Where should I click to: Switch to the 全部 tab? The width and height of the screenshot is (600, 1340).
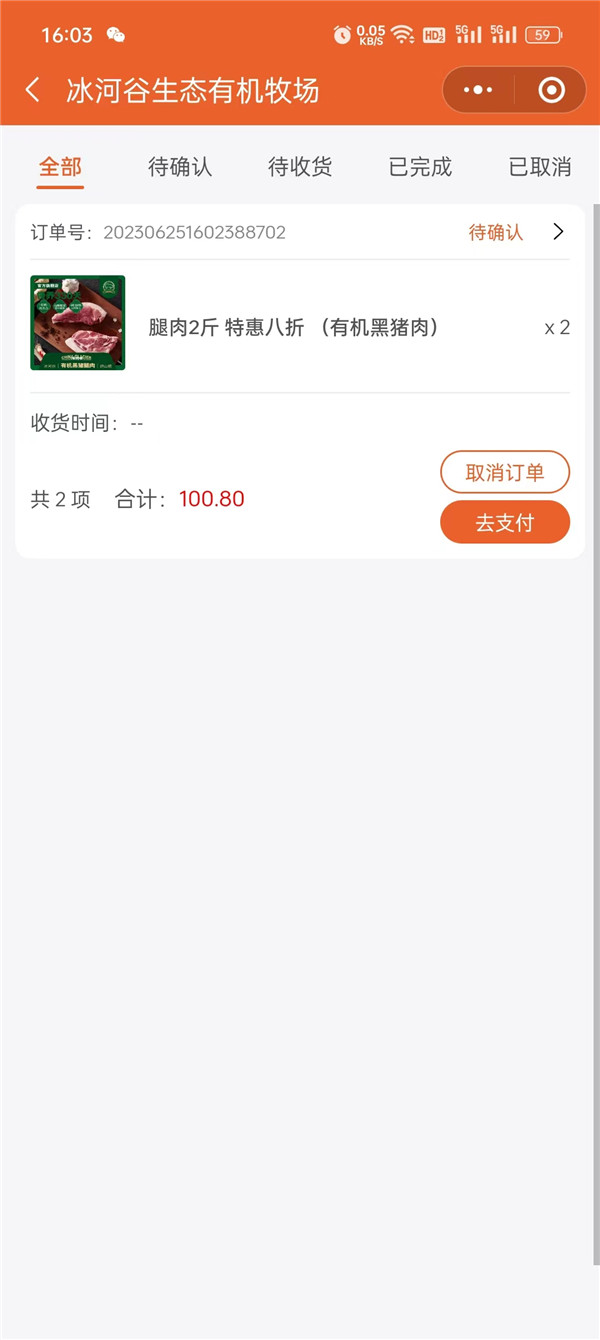[60, 167]
